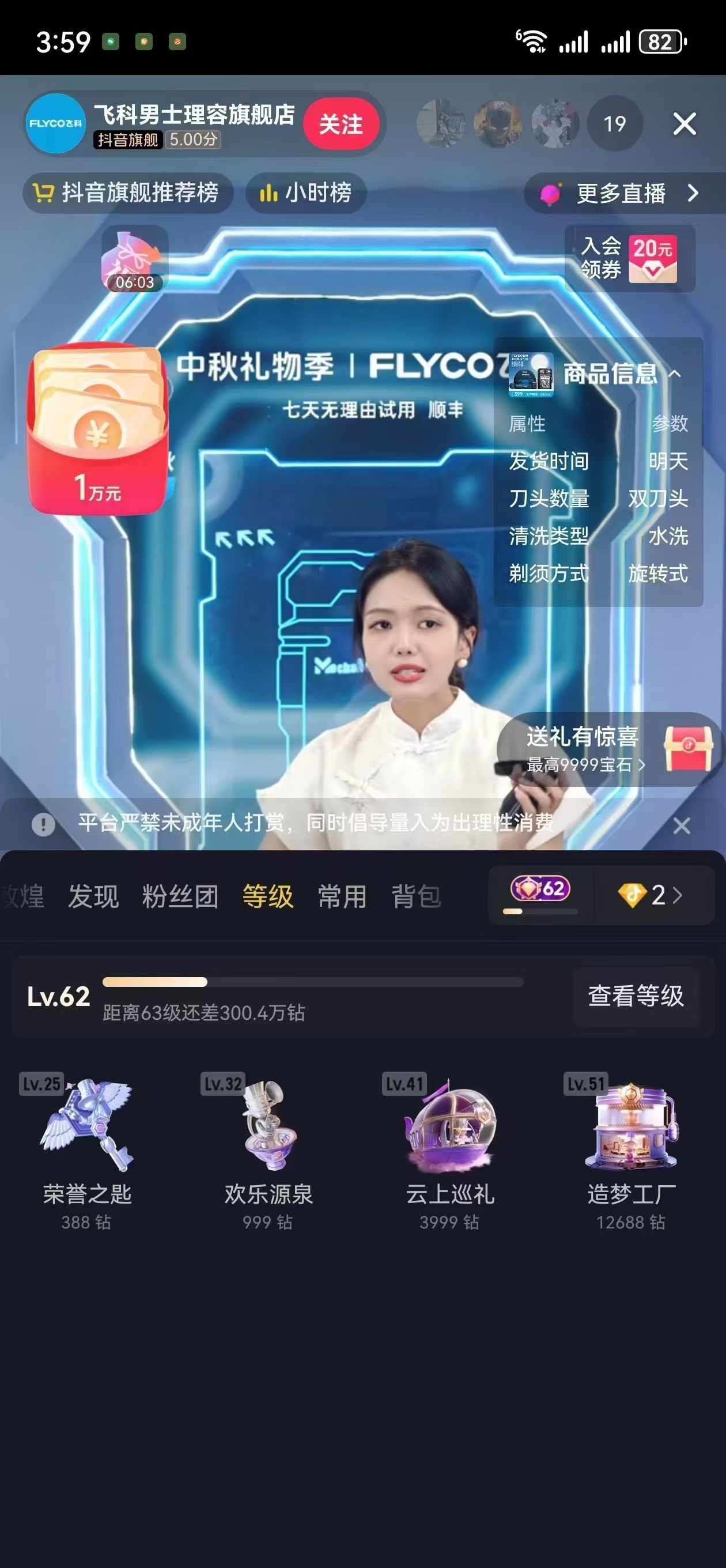
Task: Follow the 飞科男士理容旗舰店 store
Action: 341,123
